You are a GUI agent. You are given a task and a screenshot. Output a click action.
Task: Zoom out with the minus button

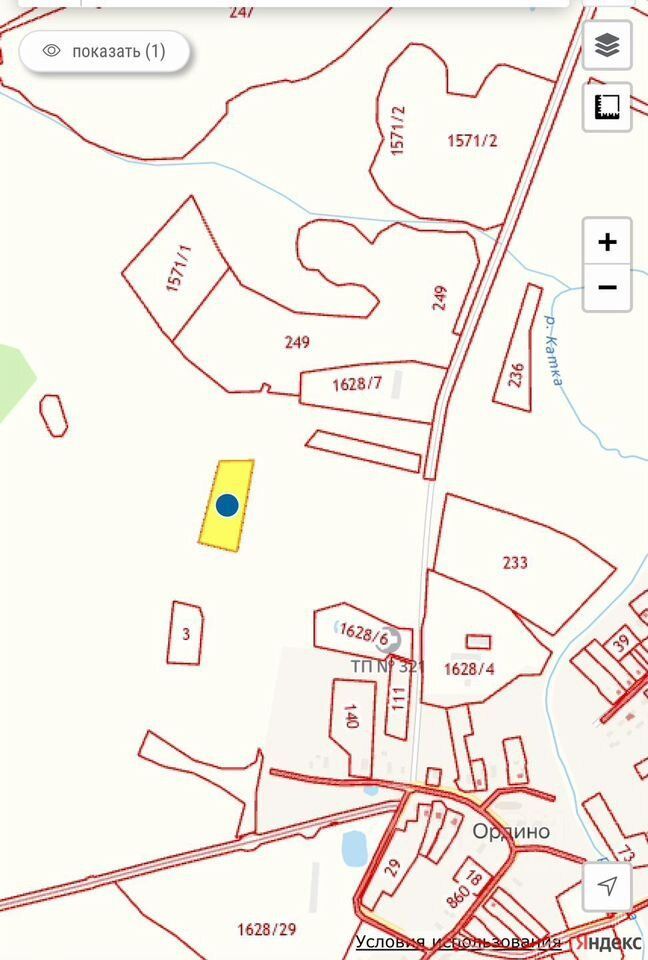607,288
